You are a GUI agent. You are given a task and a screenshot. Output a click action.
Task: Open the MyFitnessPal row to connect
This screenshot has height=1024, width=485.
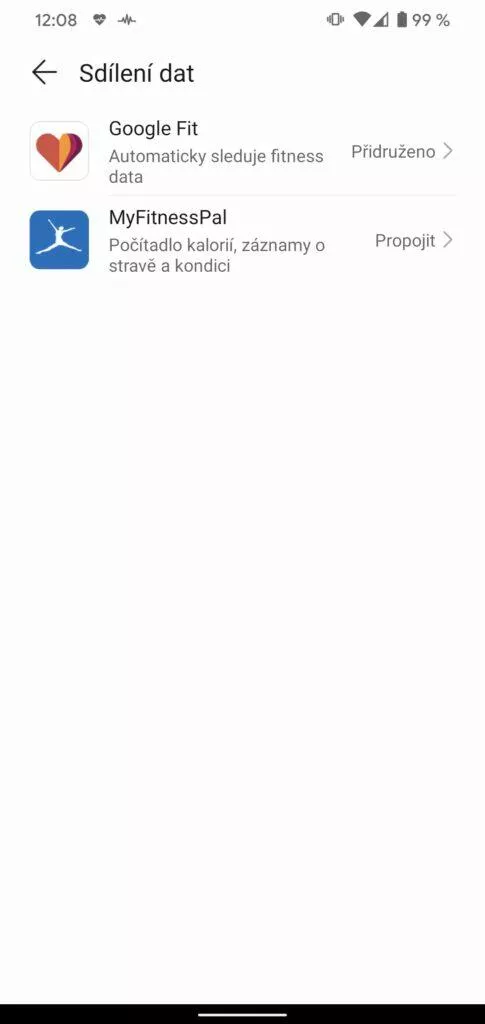[x=242, y=240]
